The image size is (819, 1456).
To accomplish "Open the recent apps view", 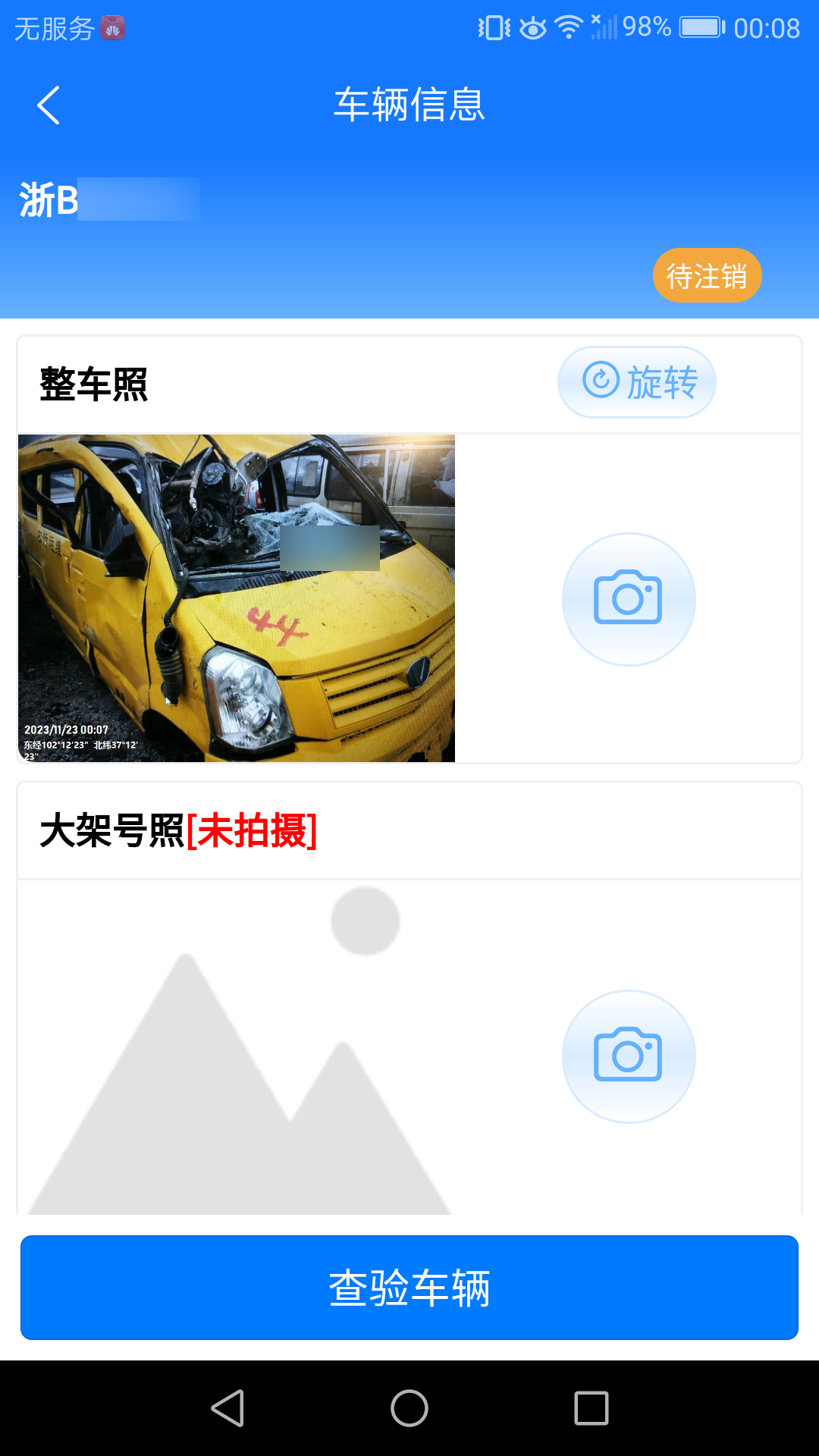I will (x=591, y=1408).
